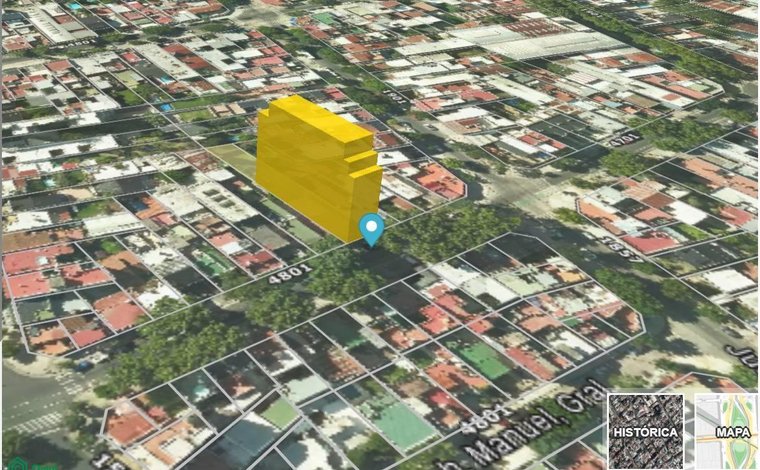This screenshot has height=470, width=760.
Task: Tap the blue location pin marker
Action: 371,230
